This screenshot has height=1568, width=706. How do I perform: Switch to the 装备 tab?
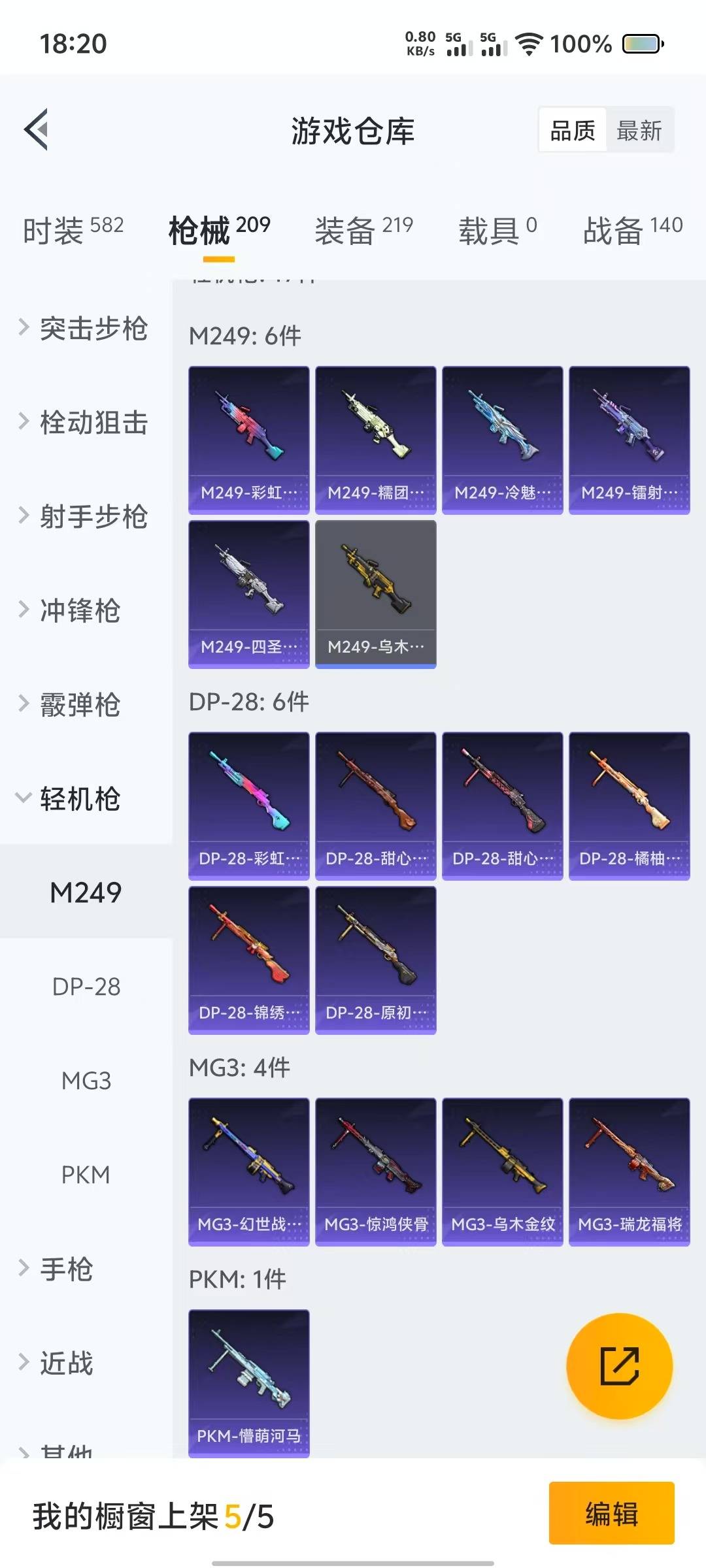point(364,230)
